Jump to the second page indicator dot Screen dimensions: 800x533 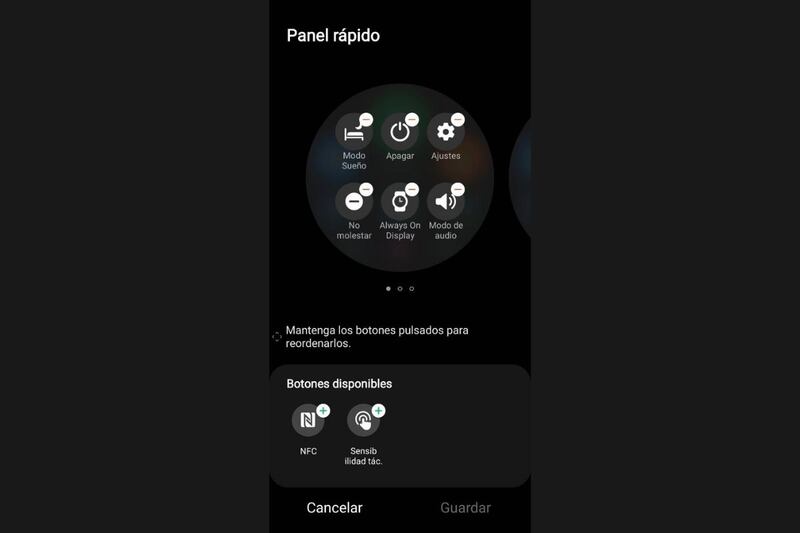pos(400,289)
